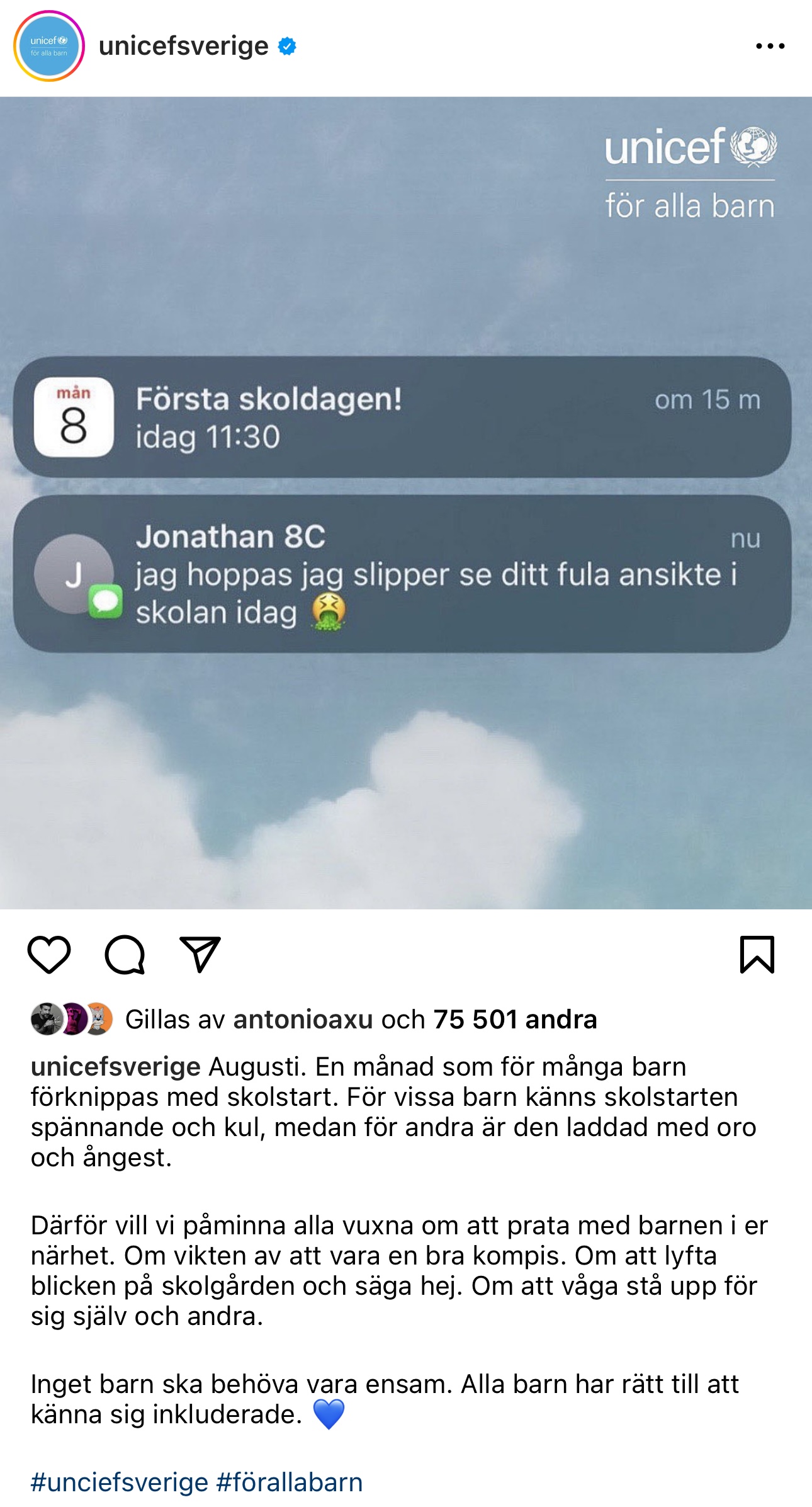Open the #unciefsverige hashtag
Image resolution: width=812 pixels, height=1507 pixels.
(x=119, y=1482)
